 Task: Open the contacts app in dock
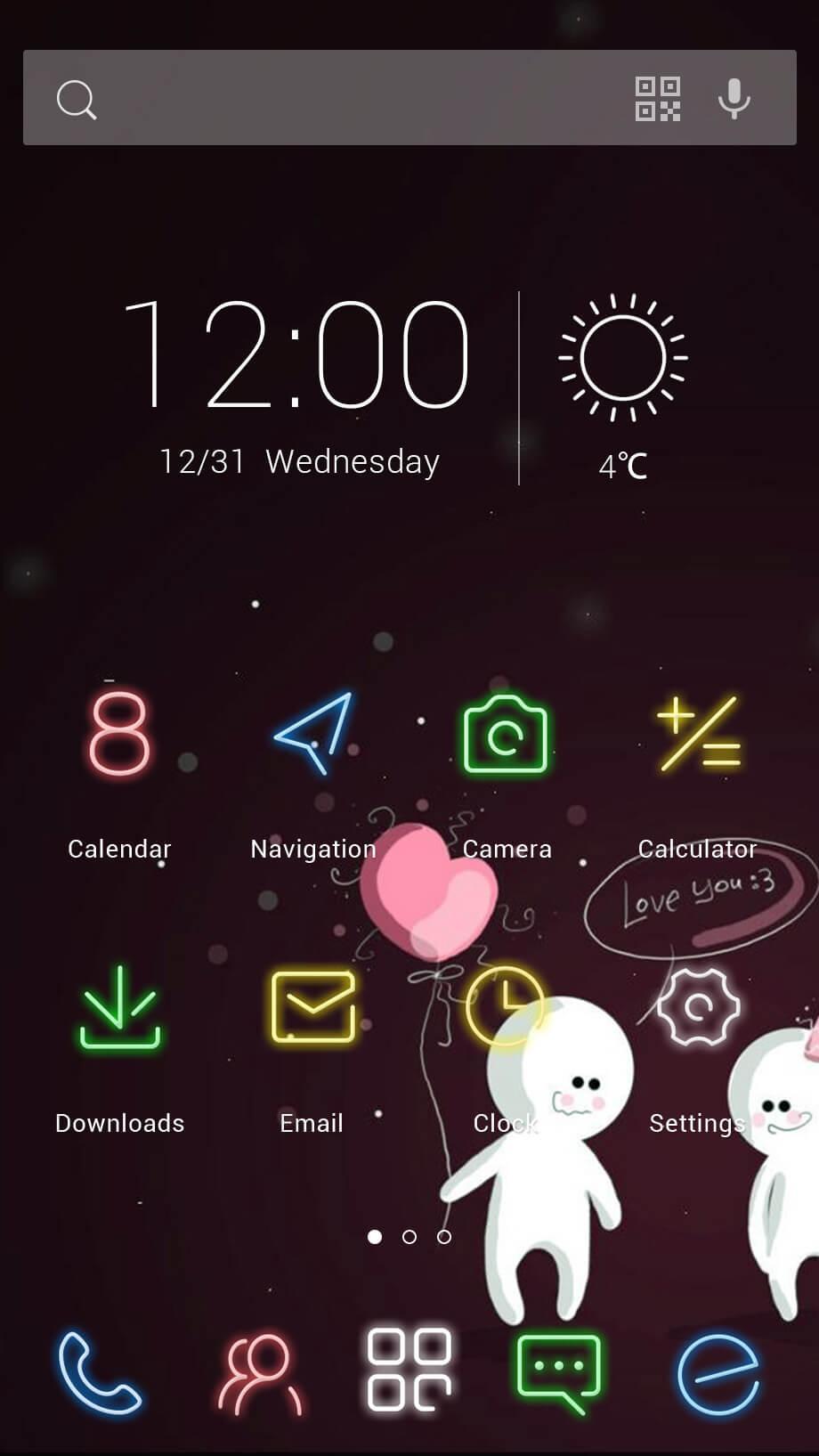259,1372
